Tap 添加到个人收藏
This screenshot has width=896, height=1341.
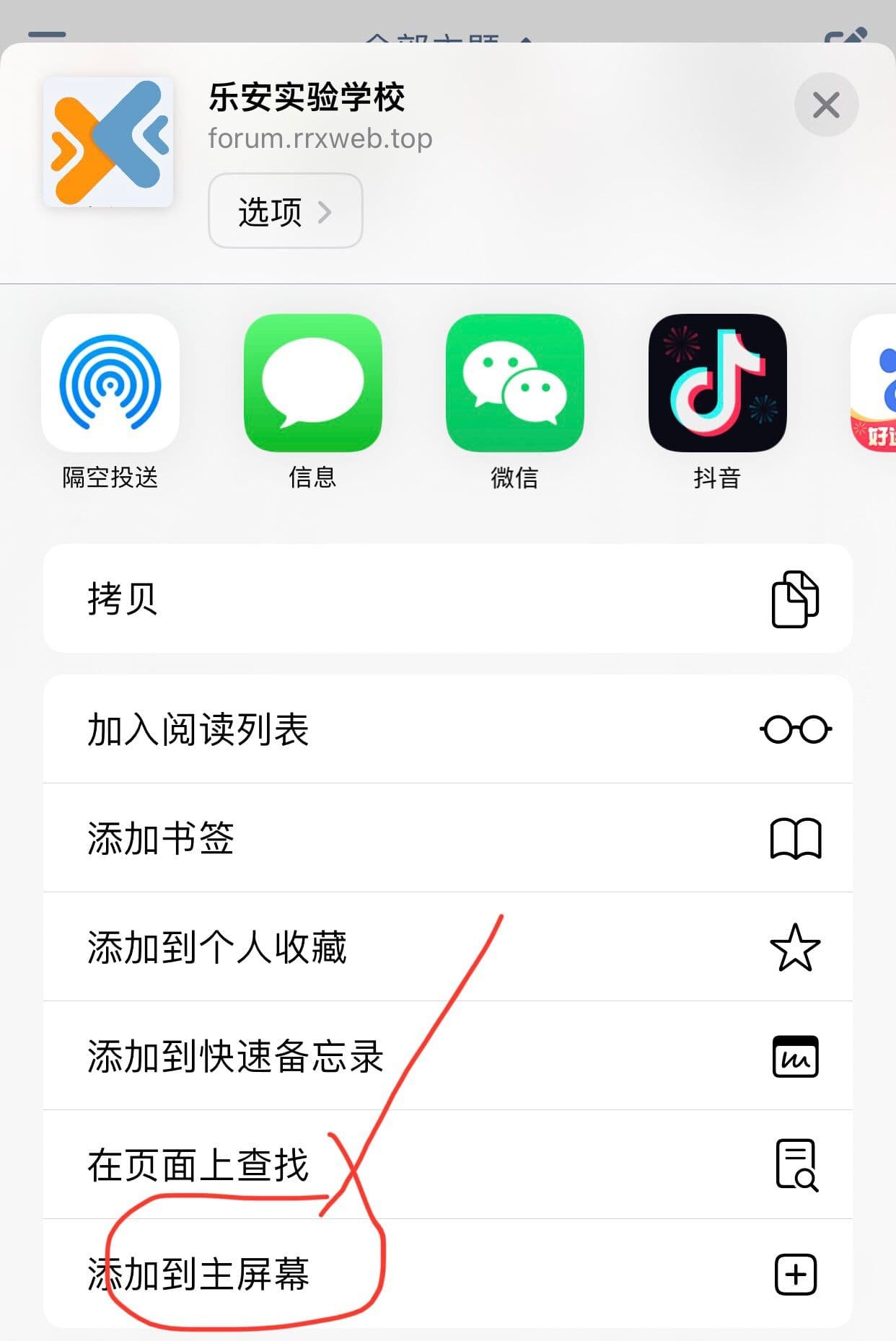[447, 947]
